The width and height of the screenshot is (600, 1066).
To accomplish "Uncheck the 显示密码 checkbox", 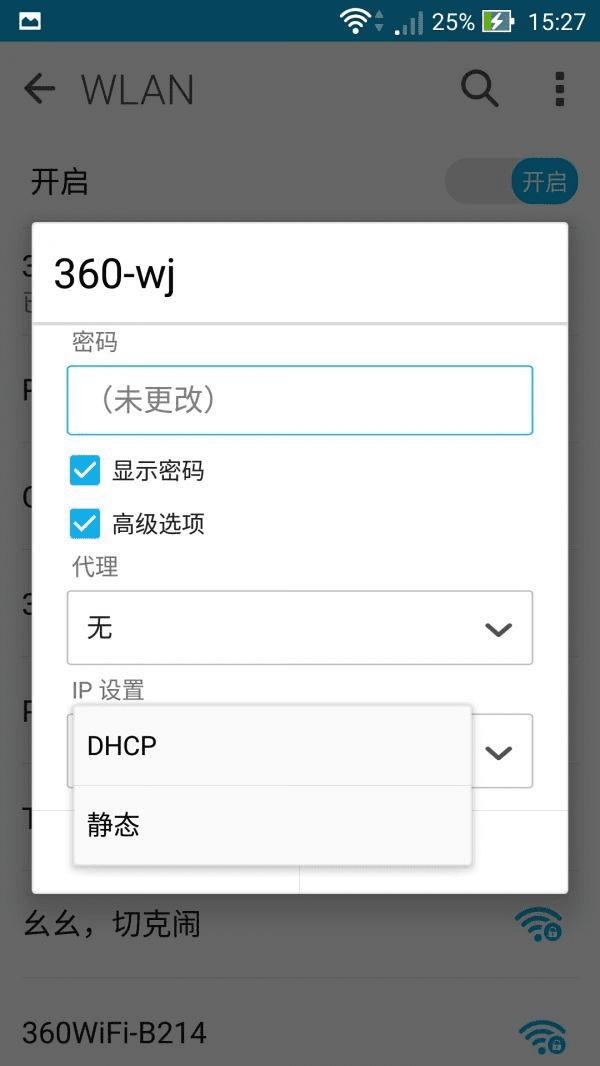I will (x=85, y=470).
